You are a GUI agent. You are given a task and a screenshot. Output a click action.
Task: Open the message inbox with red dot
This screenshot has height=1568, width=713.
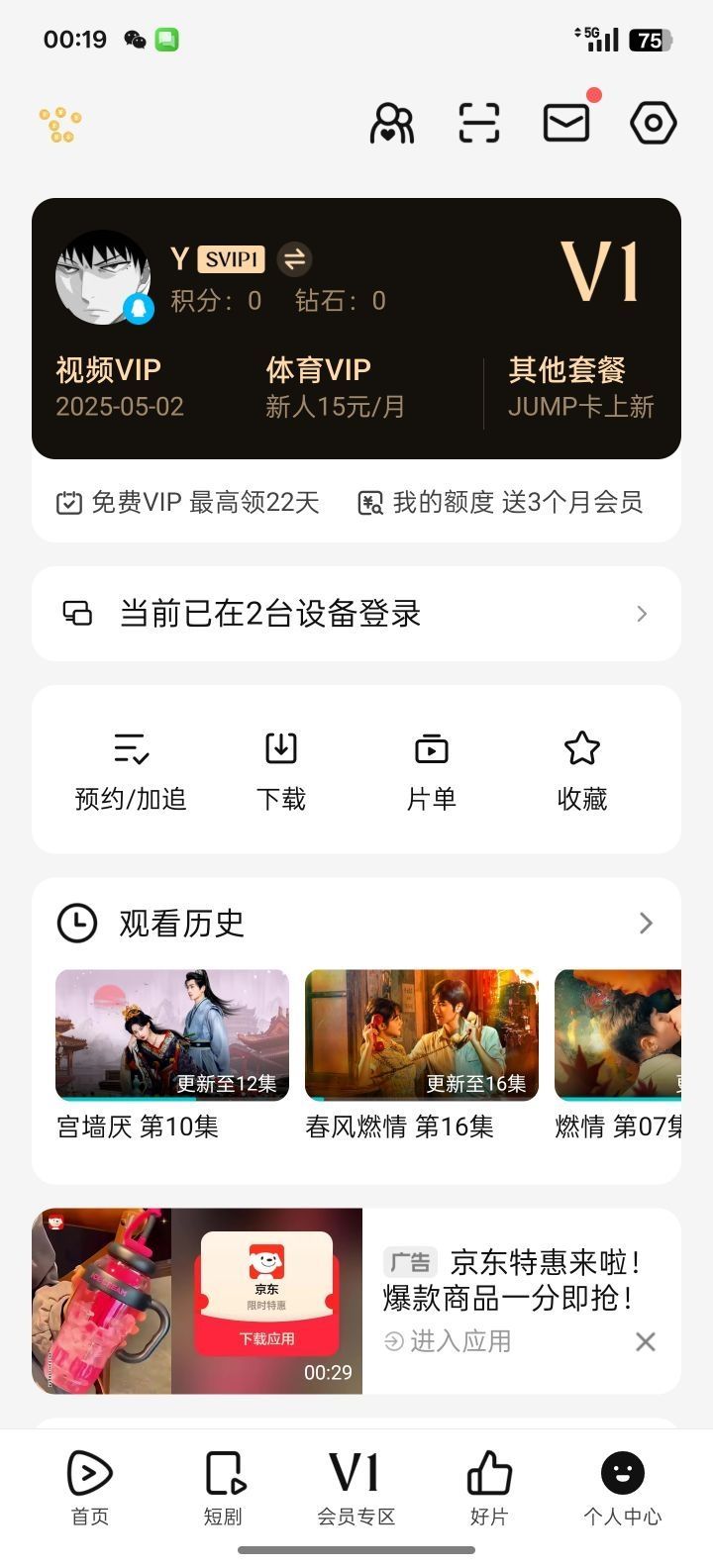[565, 121]
